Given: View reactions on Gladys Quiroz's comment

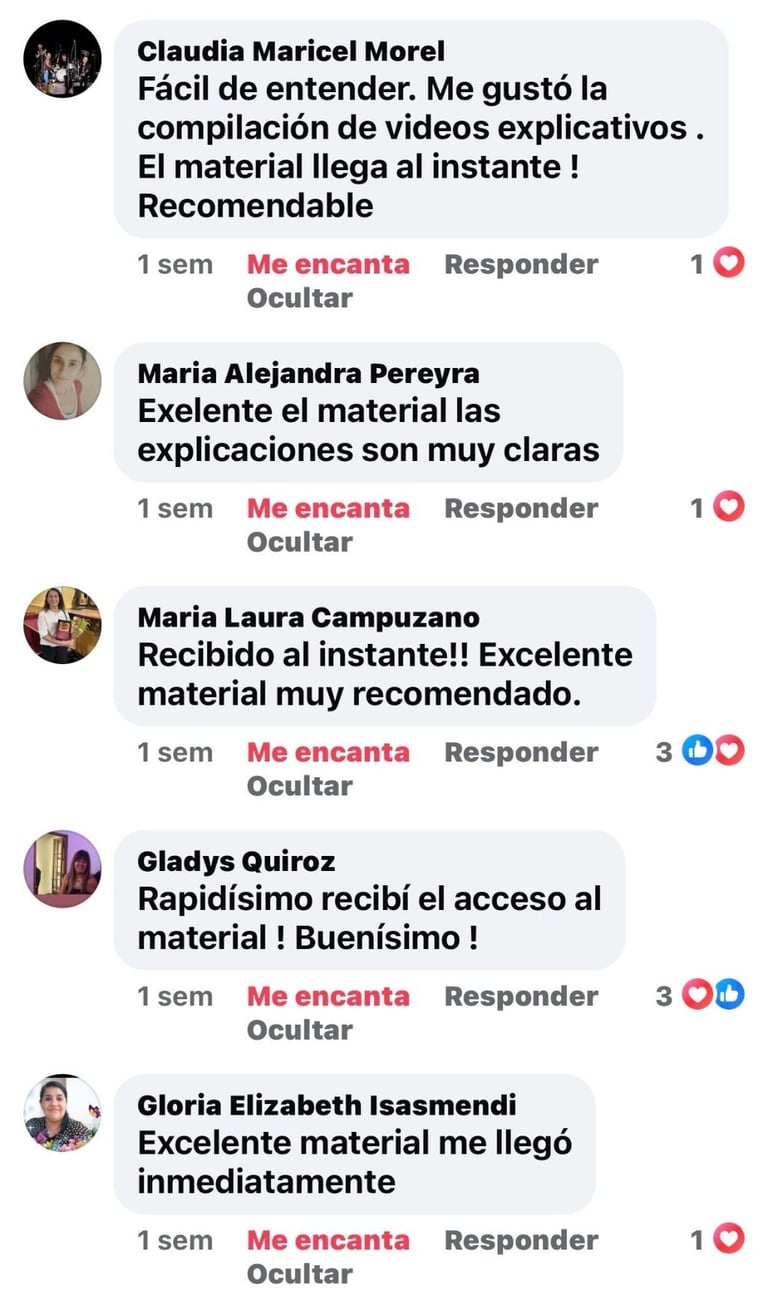Looking at the screenshot, I should [700, 996].
